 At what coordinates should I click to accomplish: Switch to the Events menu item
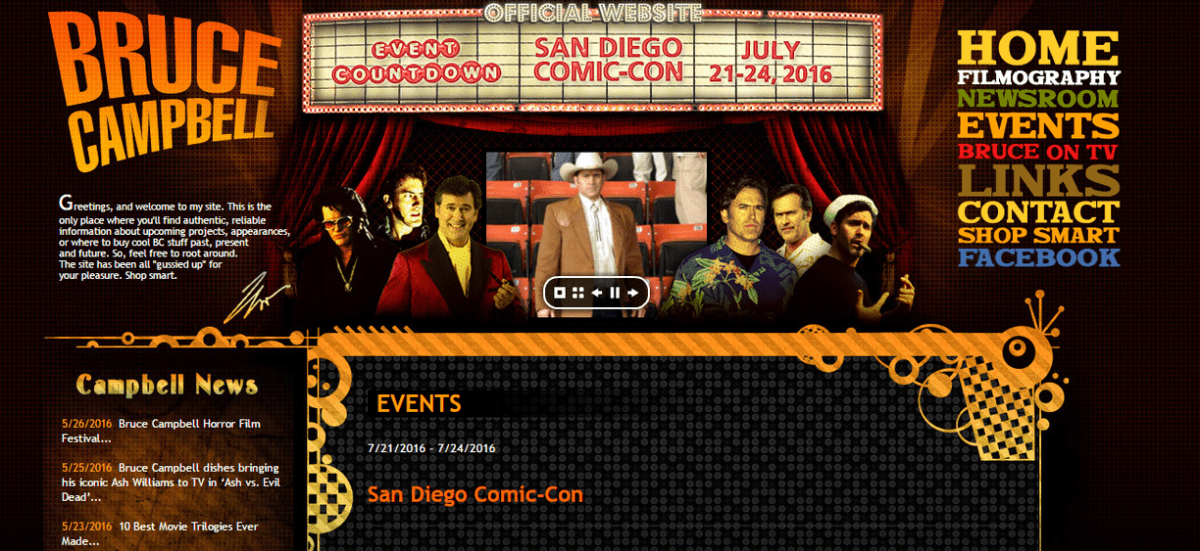(x=1038, y=126)
